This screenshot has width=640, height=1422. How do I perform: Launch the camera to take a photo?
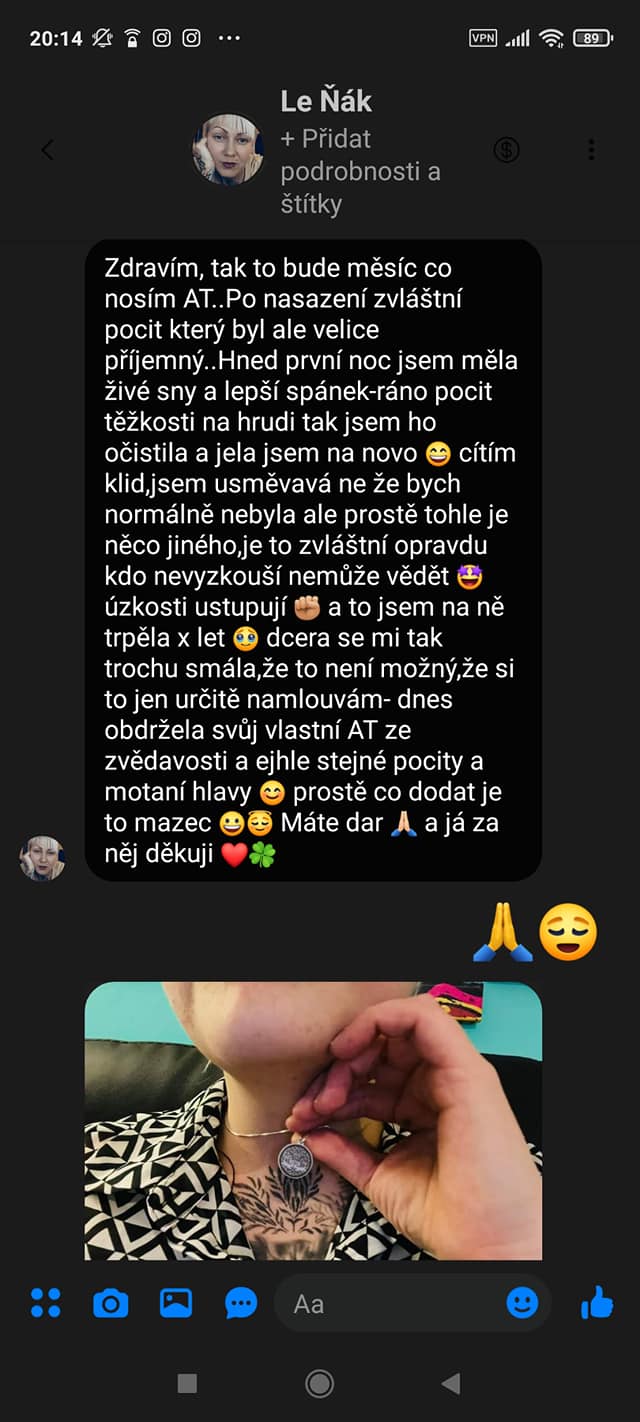(110, 1303)
